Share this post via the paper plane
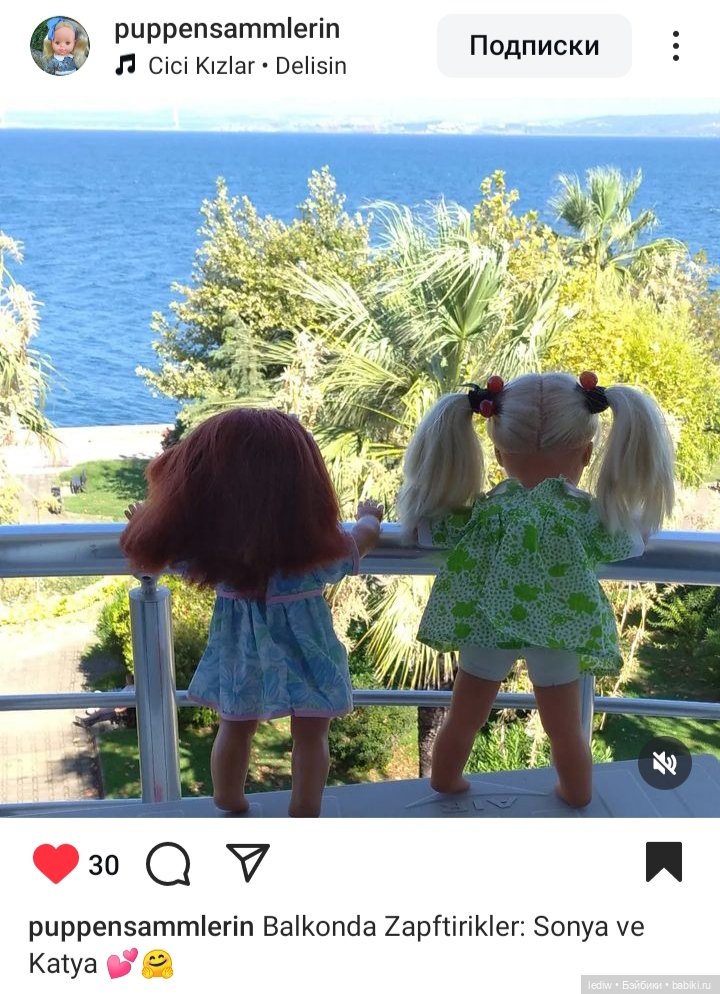 pyautogui.click(x=248, y=863)
